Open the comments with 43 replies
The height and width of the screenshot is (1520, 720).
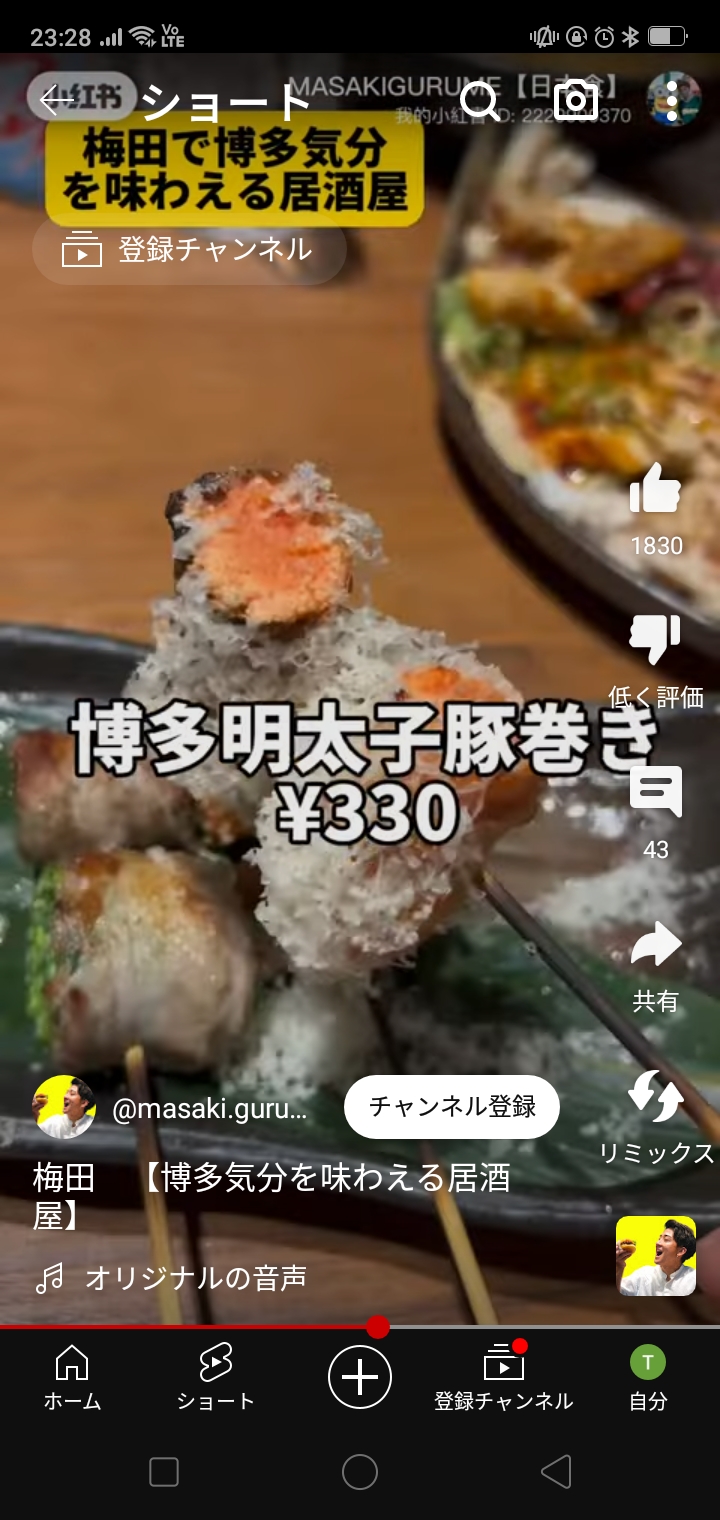click(656, 792)
